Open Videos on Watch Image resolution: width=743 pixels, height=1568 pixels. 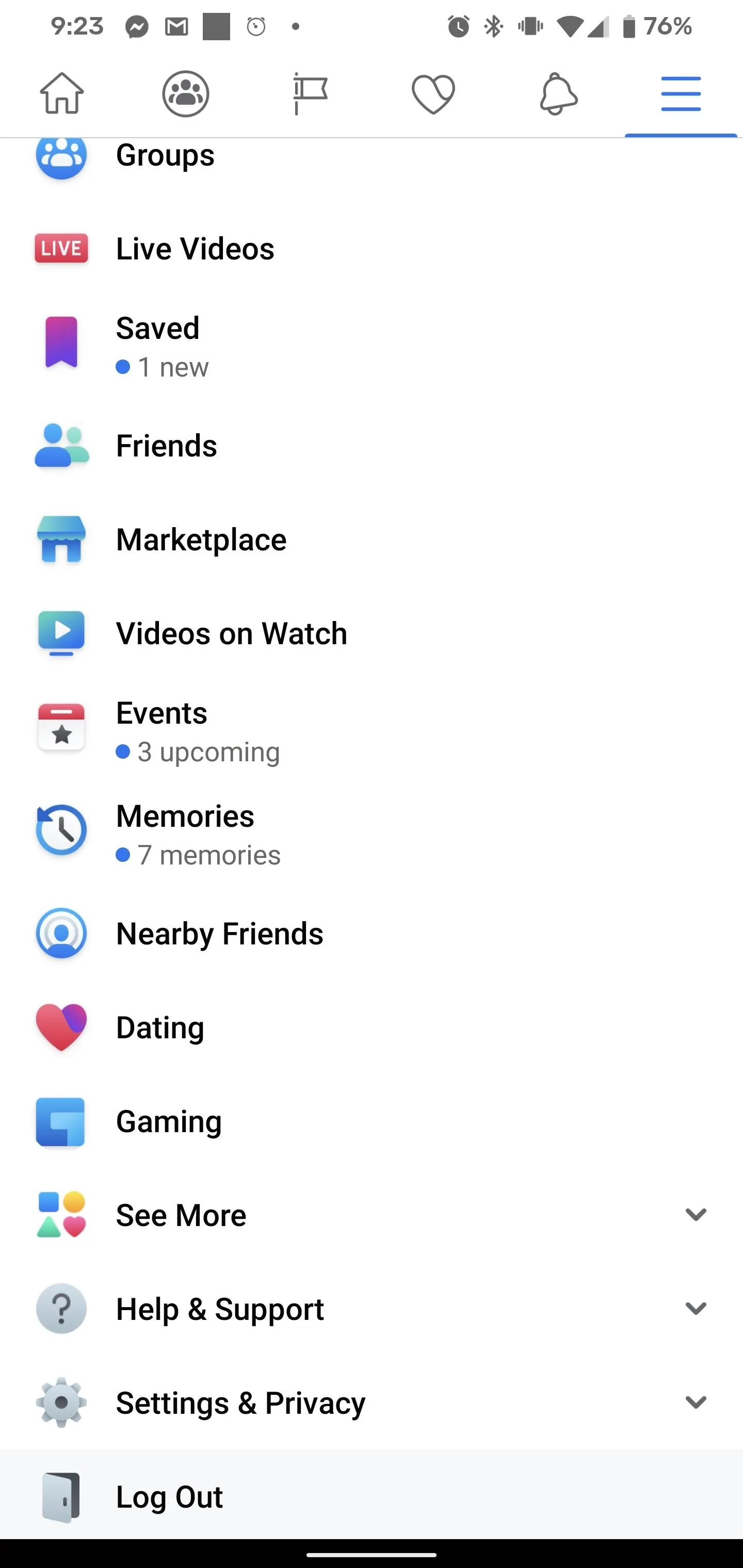coord(372,633)
